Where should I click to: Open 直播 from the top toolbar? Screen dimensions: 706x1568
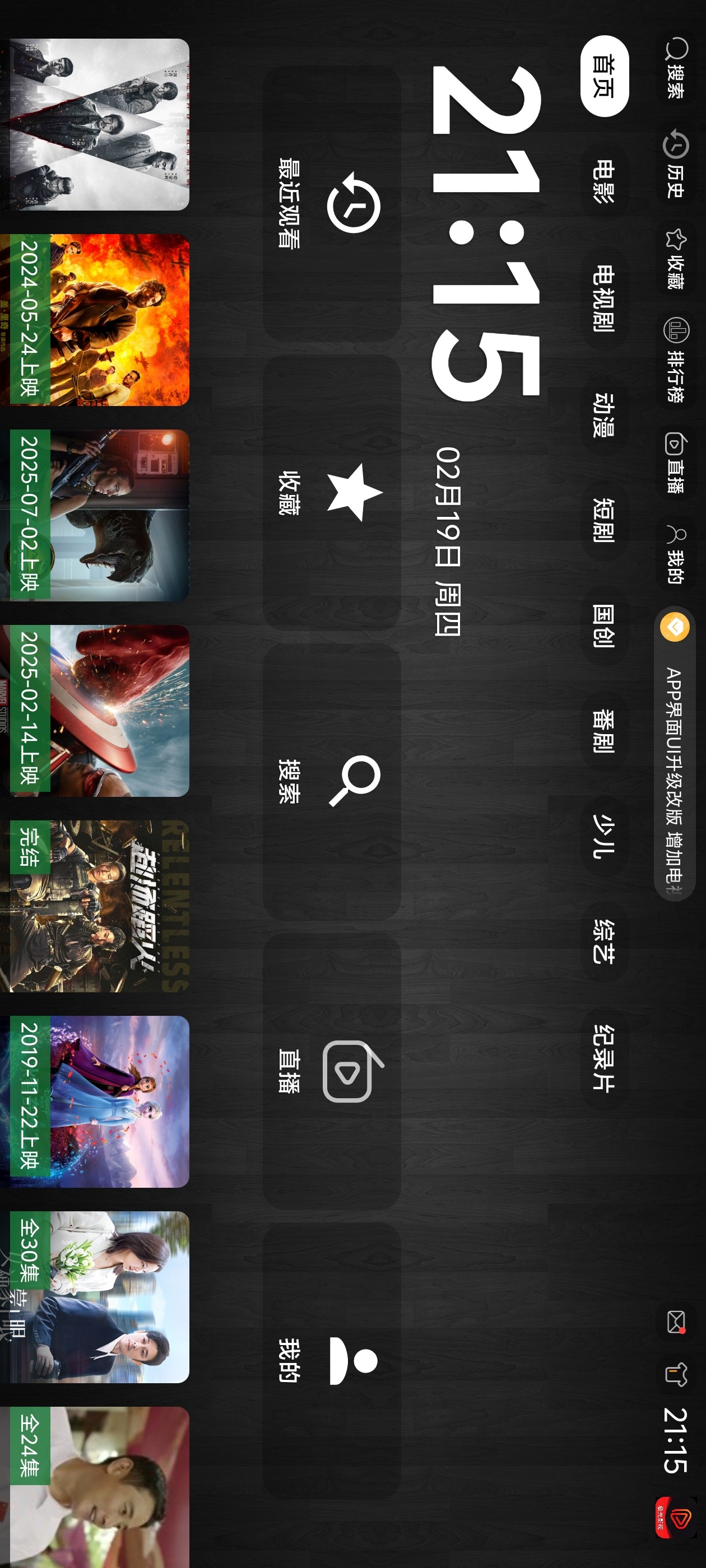[676, 463]
